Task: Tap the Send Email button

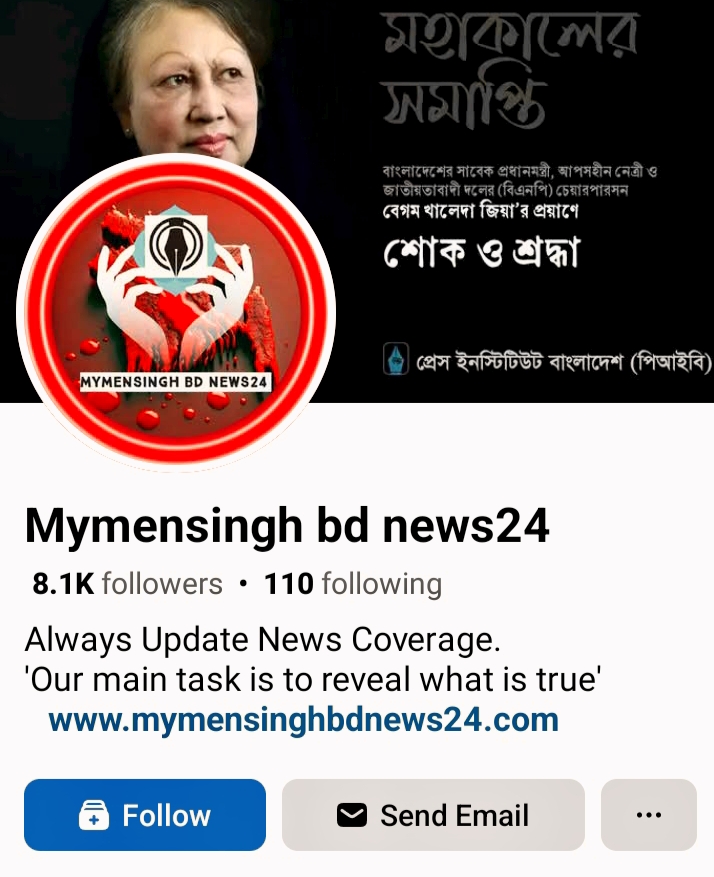Action: tap(433, 815)
